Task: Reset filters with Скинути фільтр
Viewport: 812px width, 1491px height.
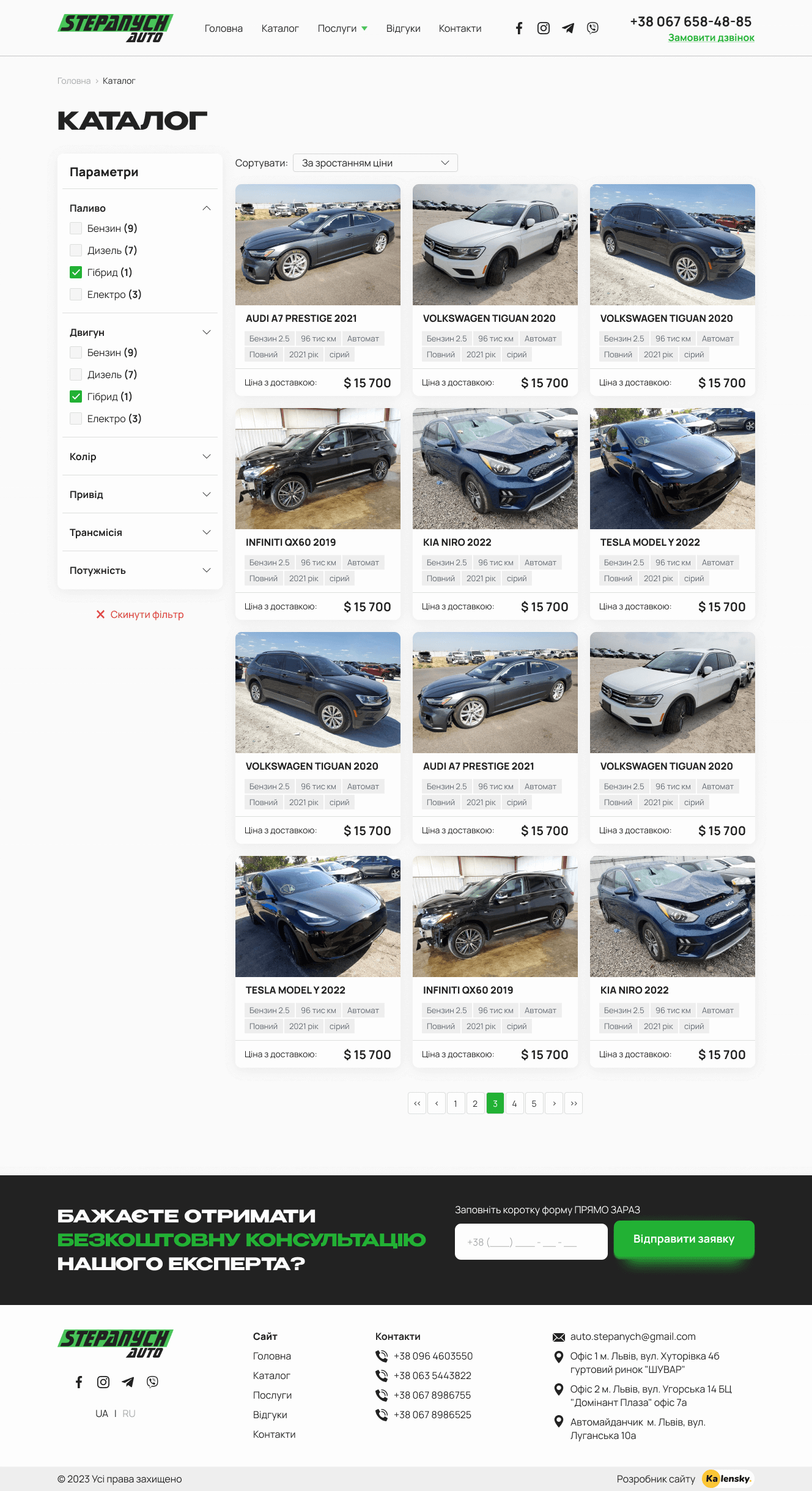Action: click(140, 614)
